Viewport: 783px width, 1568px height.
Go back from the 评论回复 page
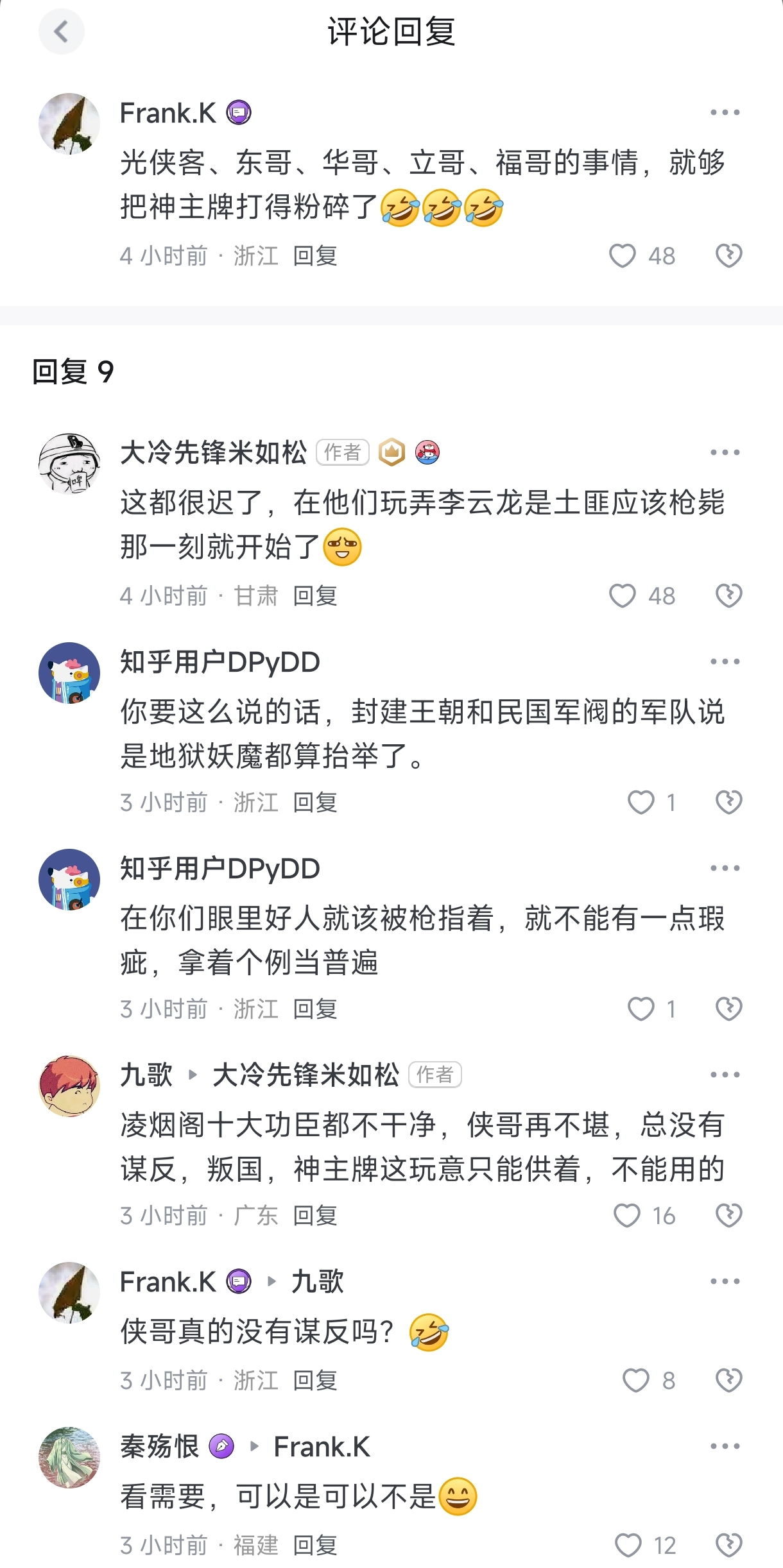61,31
